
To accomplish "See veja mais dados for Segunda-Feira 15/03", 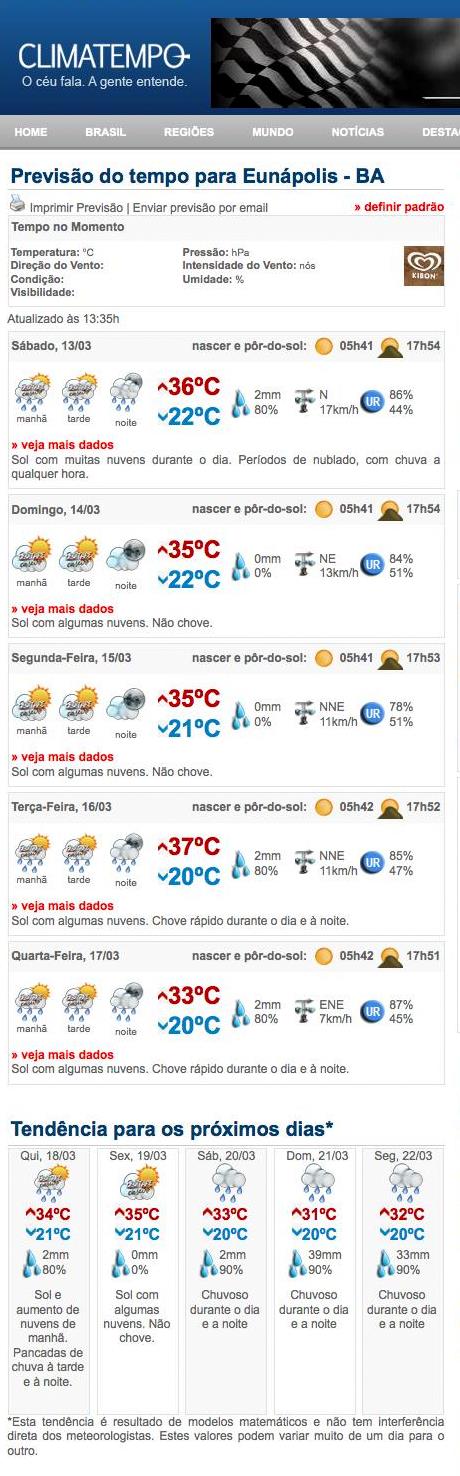I will 62,757.
